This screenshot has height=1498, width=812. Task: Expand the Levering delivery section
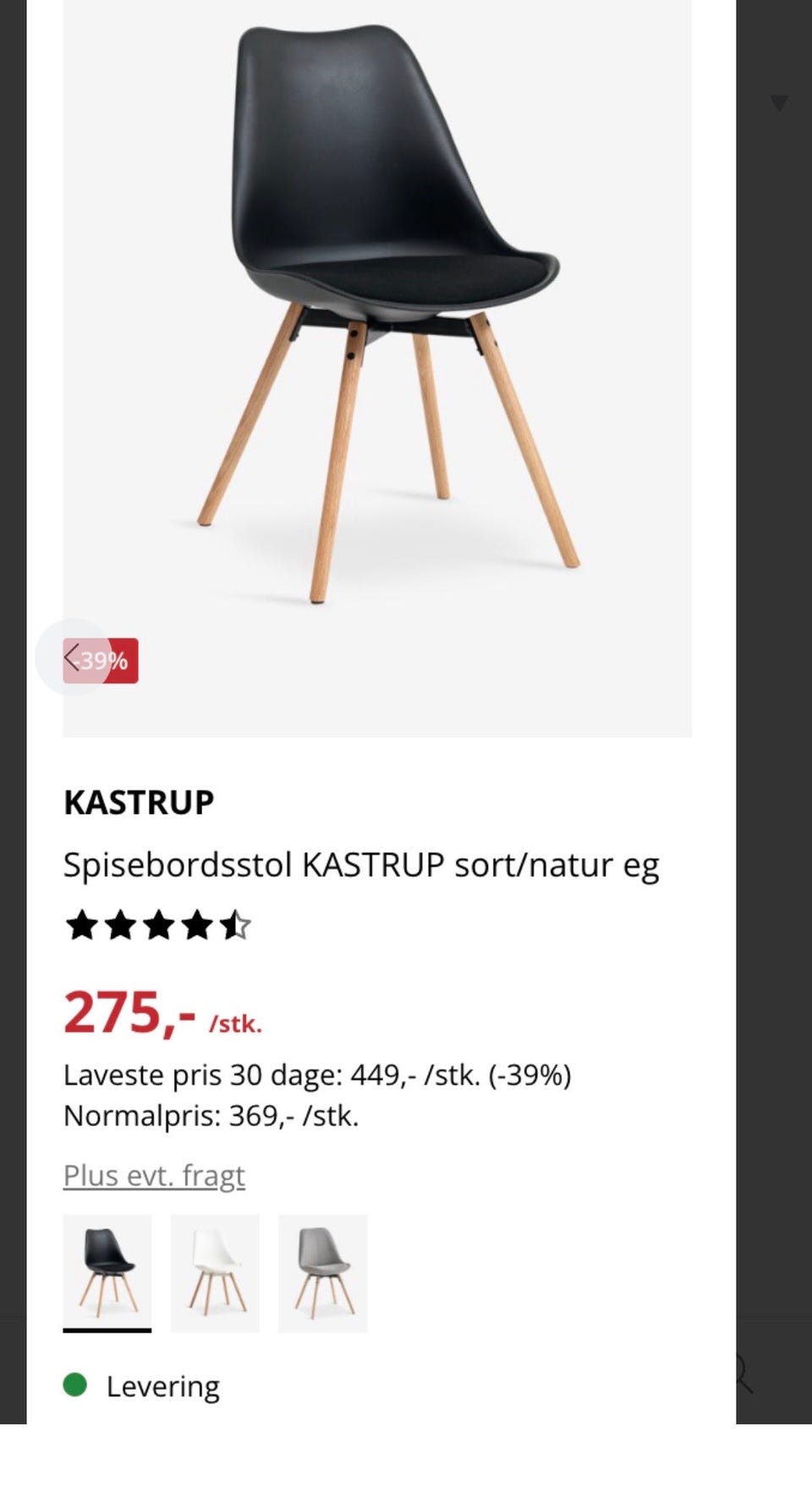tap(162, 1385)
